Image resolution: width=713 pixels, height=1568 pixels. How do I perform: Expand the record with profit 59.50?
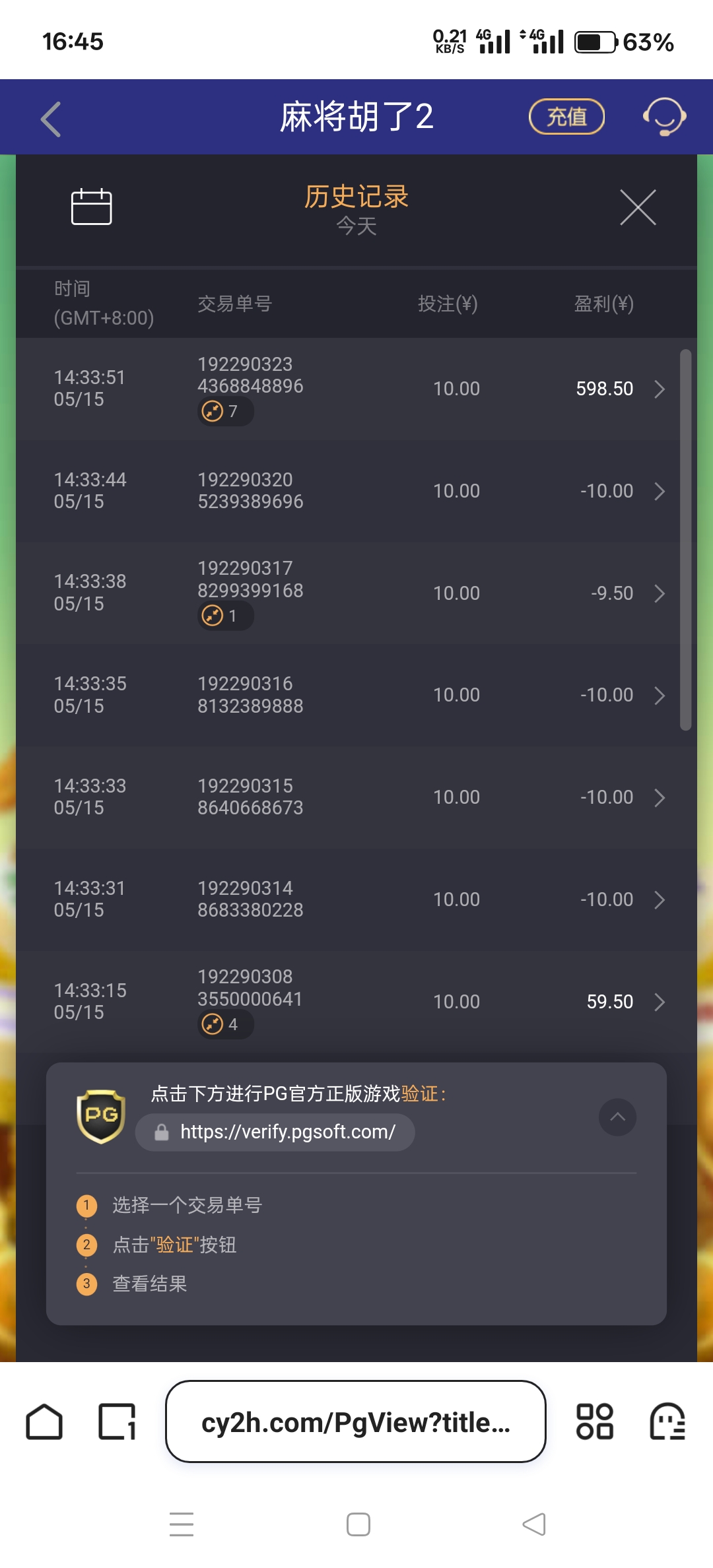click(x=659, y=1002)
